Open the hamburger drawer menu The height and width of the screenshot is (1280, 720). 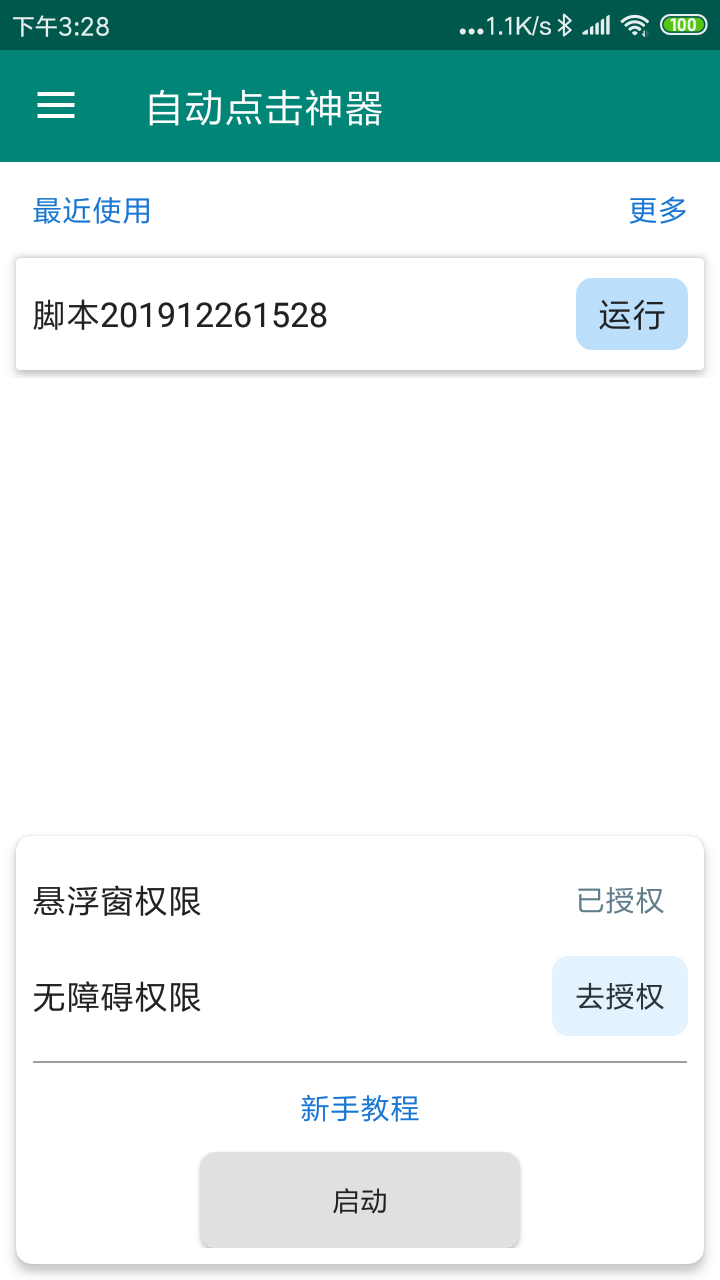coord(56,106)
